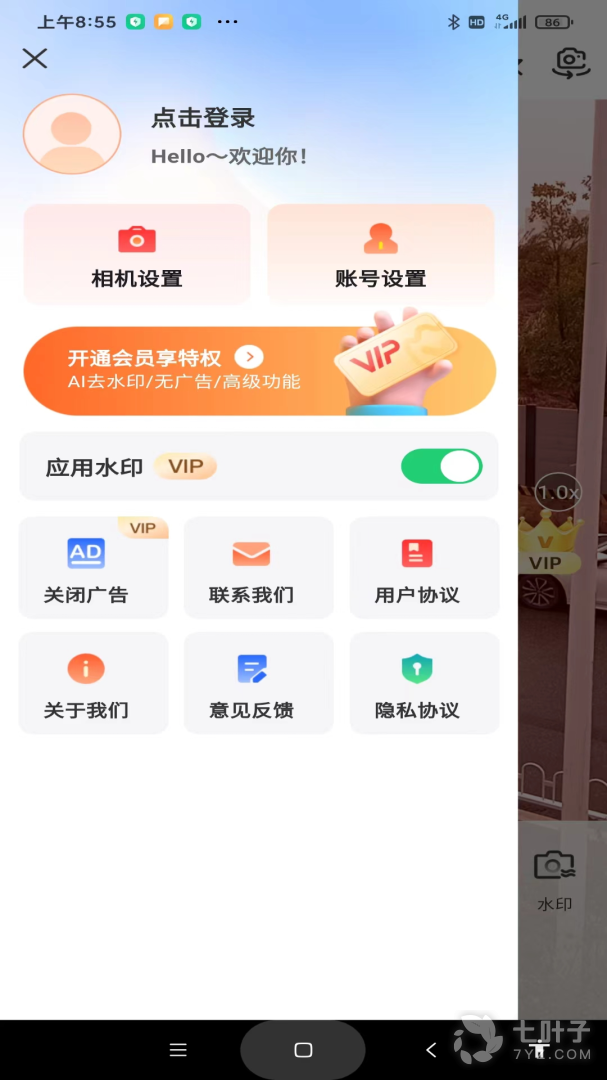The width and height of the screenshot is (607, 1080).
Task: View the 隐私协议 privacy policy
Action: coord(424,683)
